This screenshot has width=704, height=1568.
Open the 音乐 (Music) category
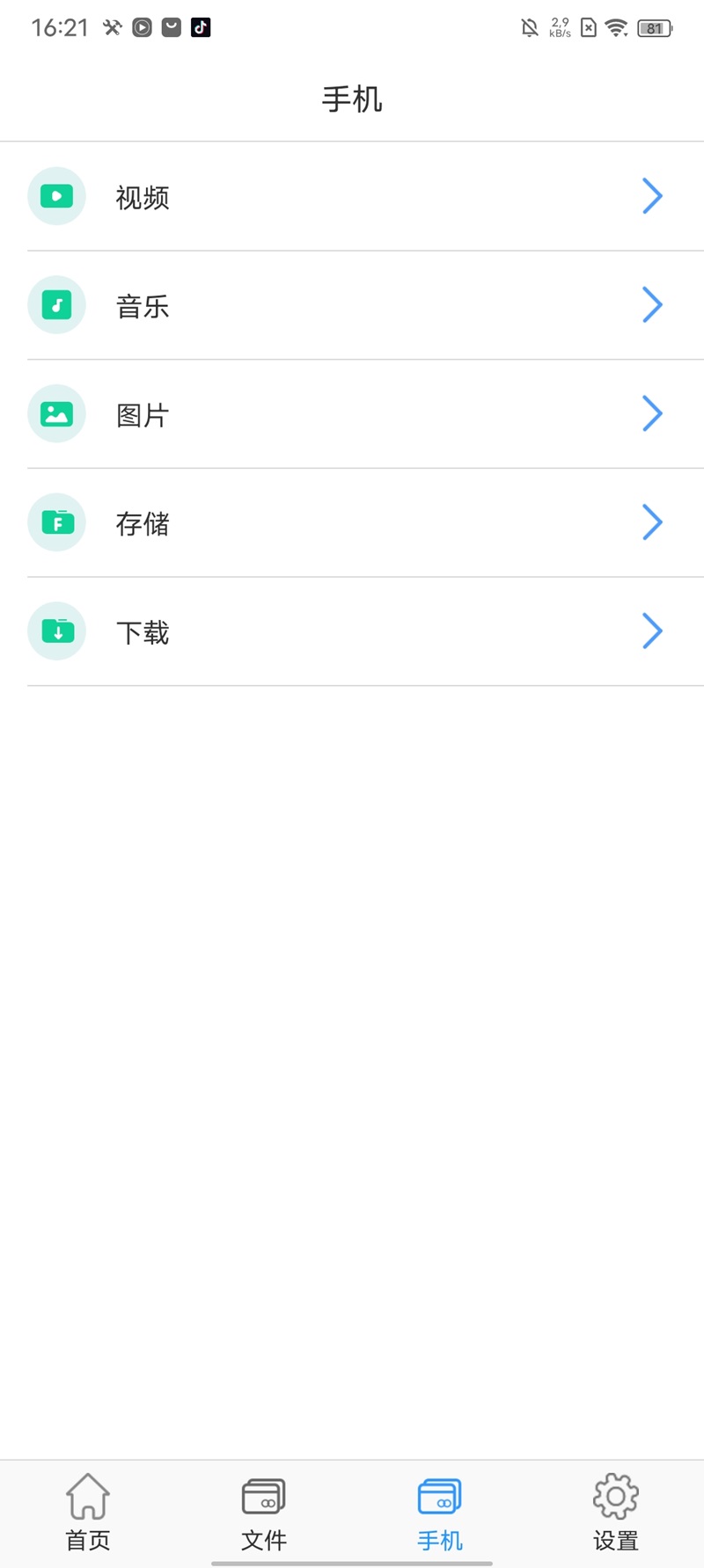(352, 305)
